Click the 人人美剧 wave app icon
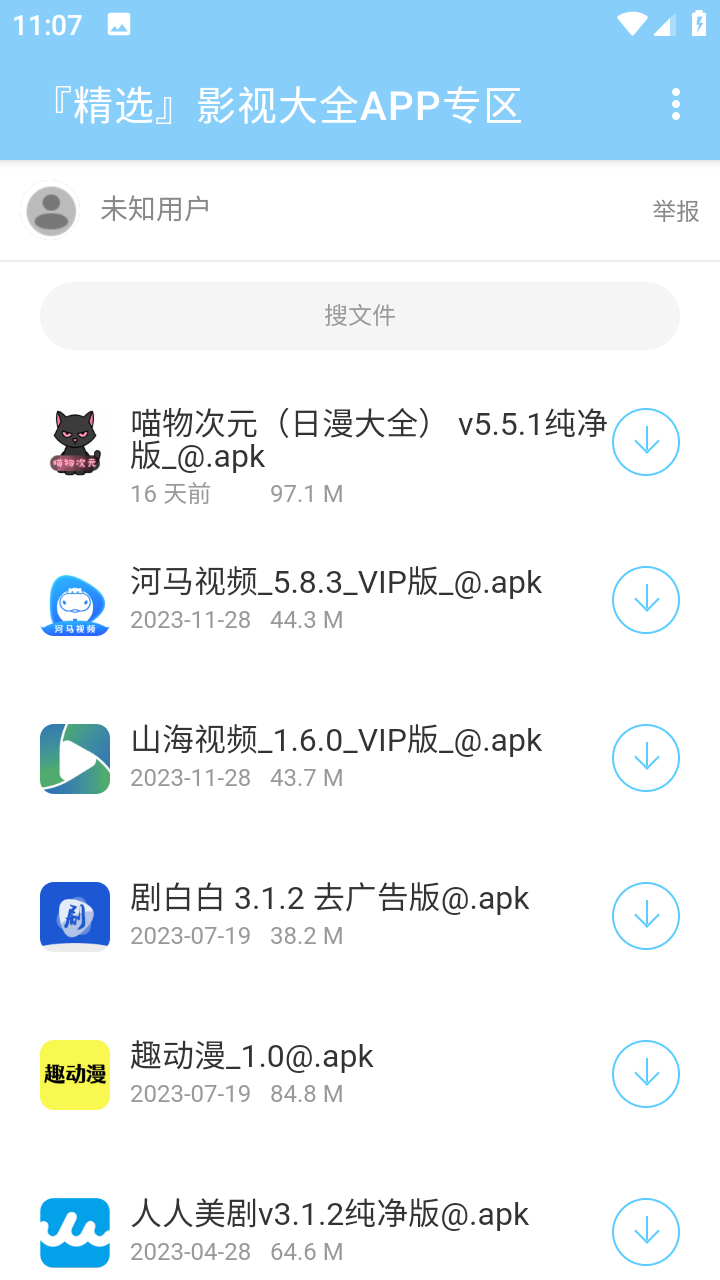This screenshot has height=1280, width=720. click(x=74, y=1232)
